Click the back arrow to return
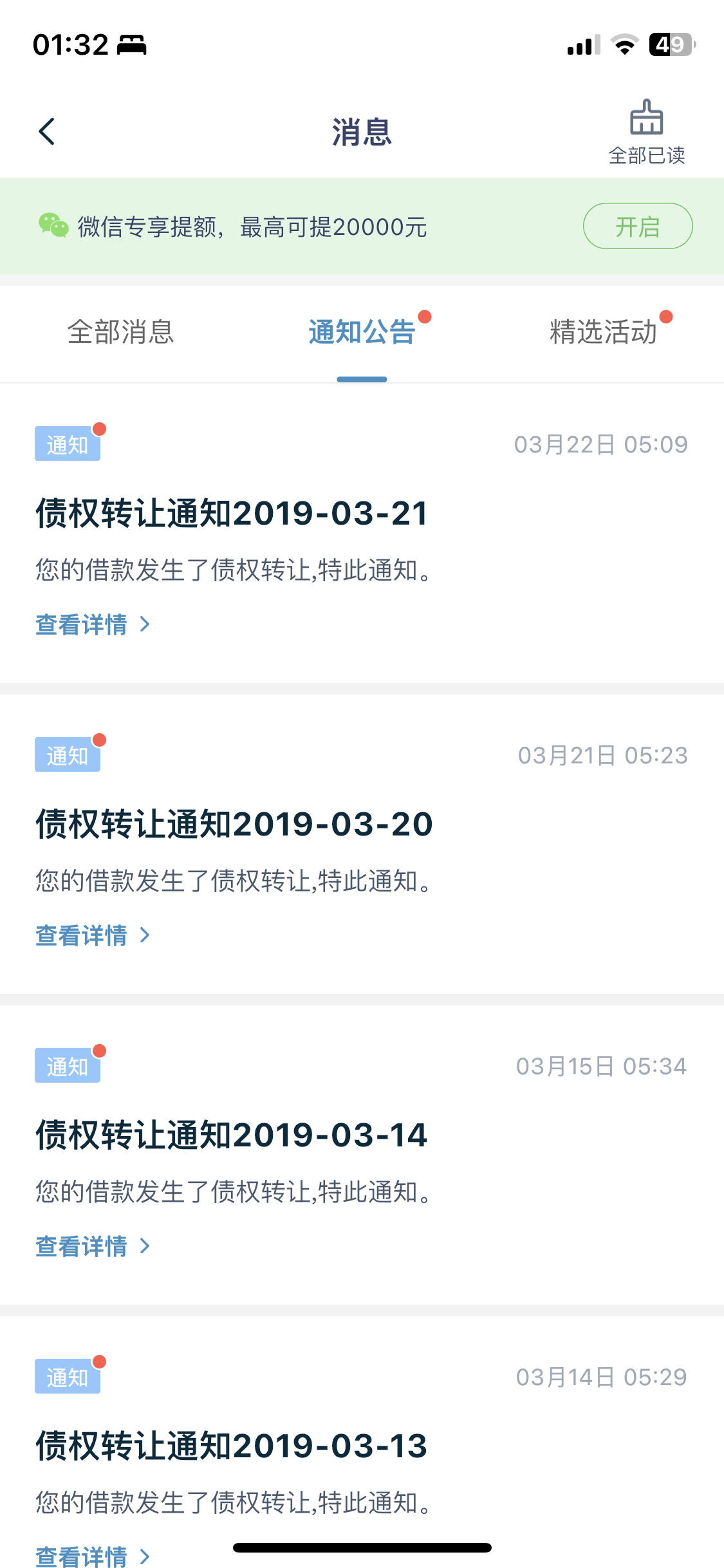 (46, 131)
